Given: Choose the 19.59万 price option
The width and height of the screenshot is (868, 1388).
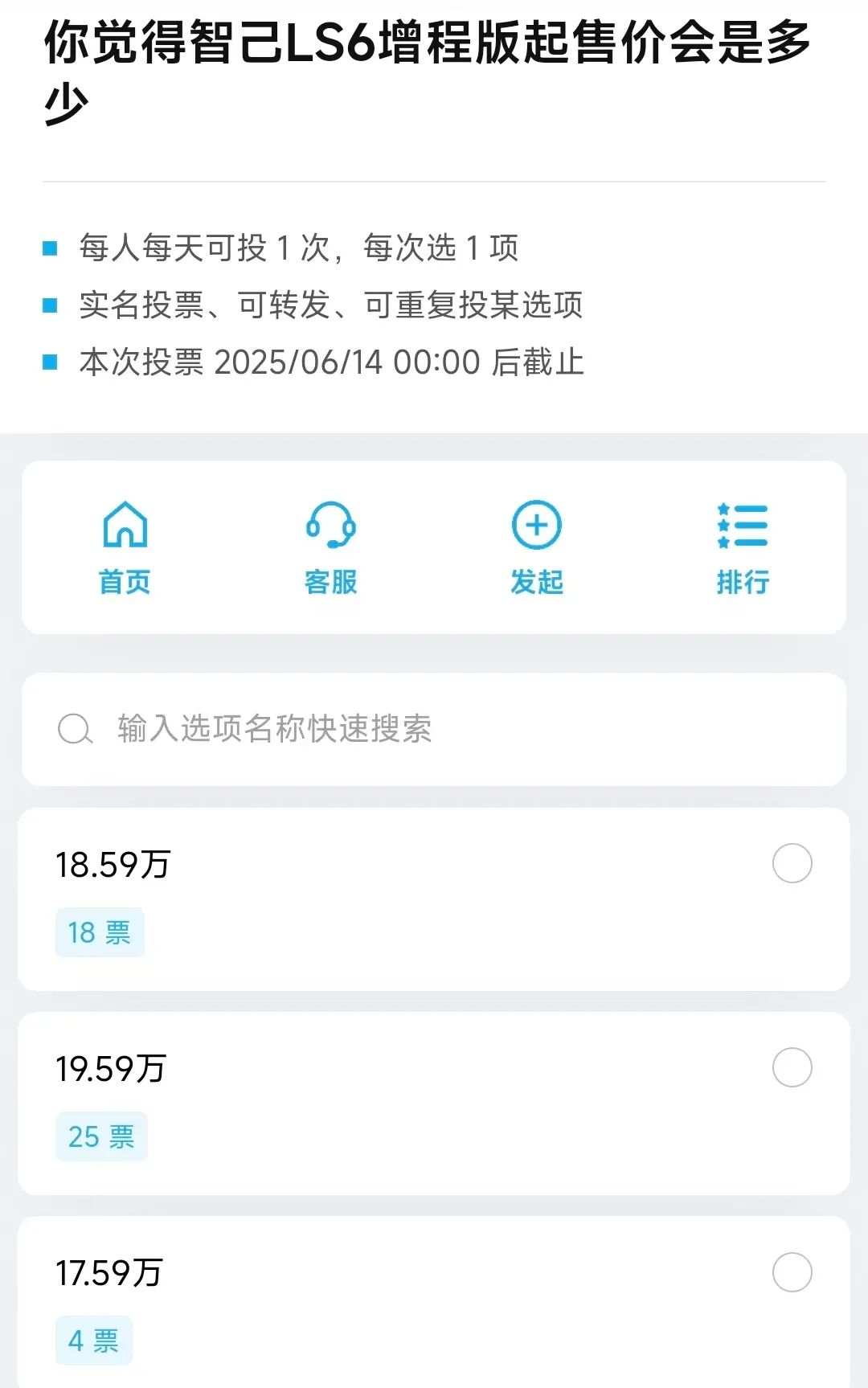Looking at the screenshot, I should point(792,1068).
